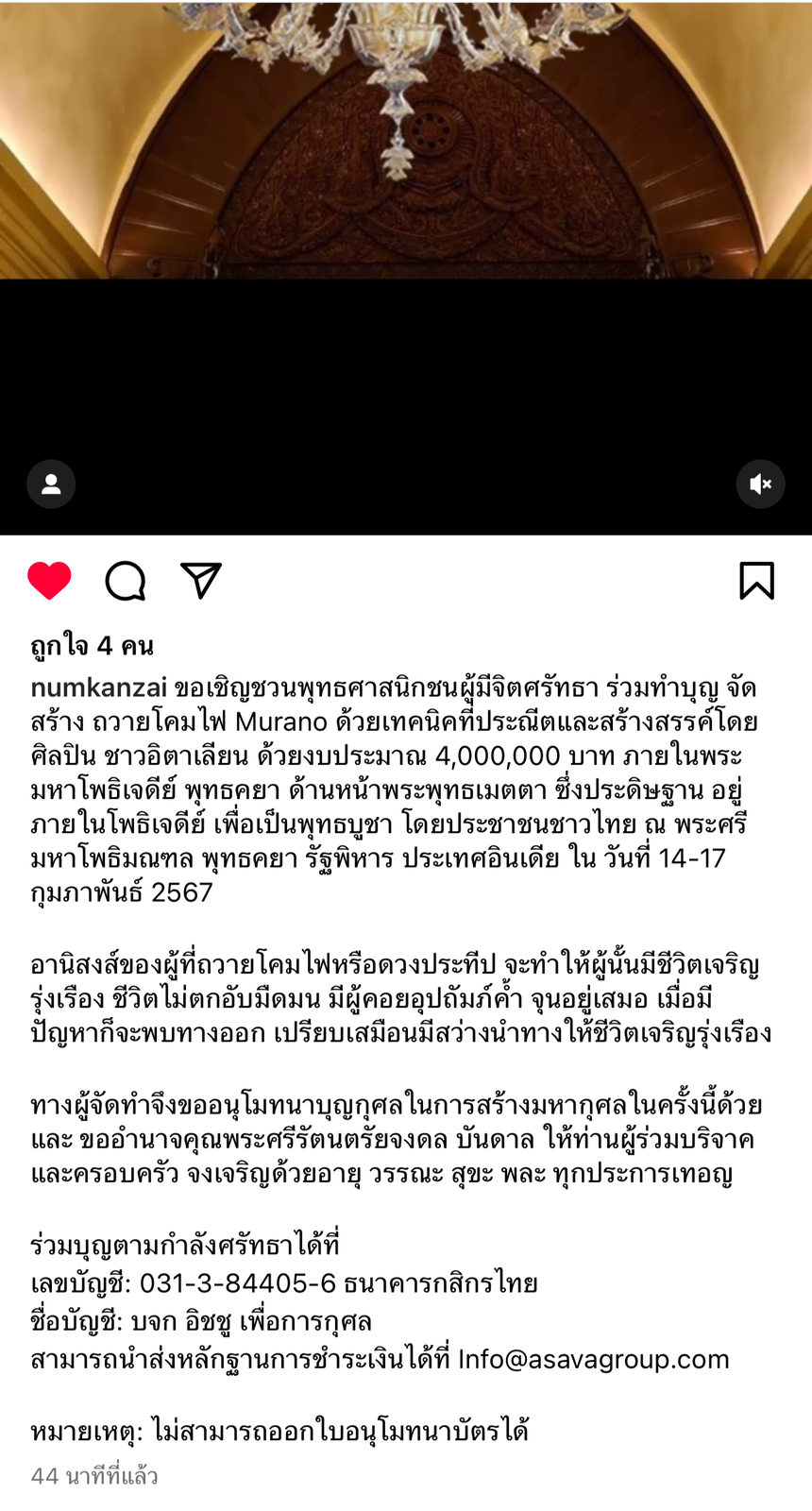812x1511 pixels.
Task: Unlike the post with the red heart
Action: tap(49, 580)
